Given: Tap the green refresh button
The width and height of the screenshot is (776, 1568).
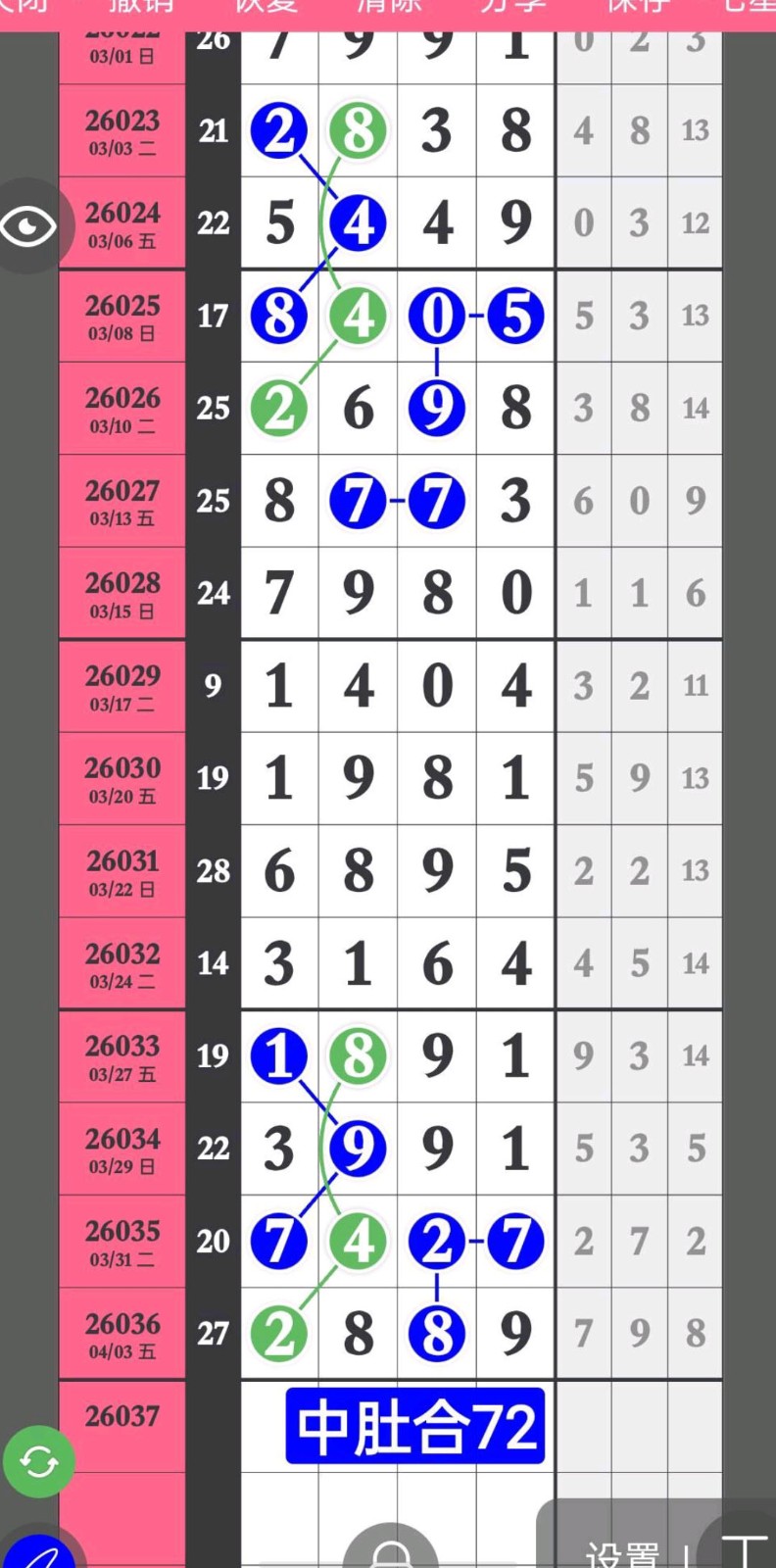Looking at the screenshot, I should (x=39, y=1462).
